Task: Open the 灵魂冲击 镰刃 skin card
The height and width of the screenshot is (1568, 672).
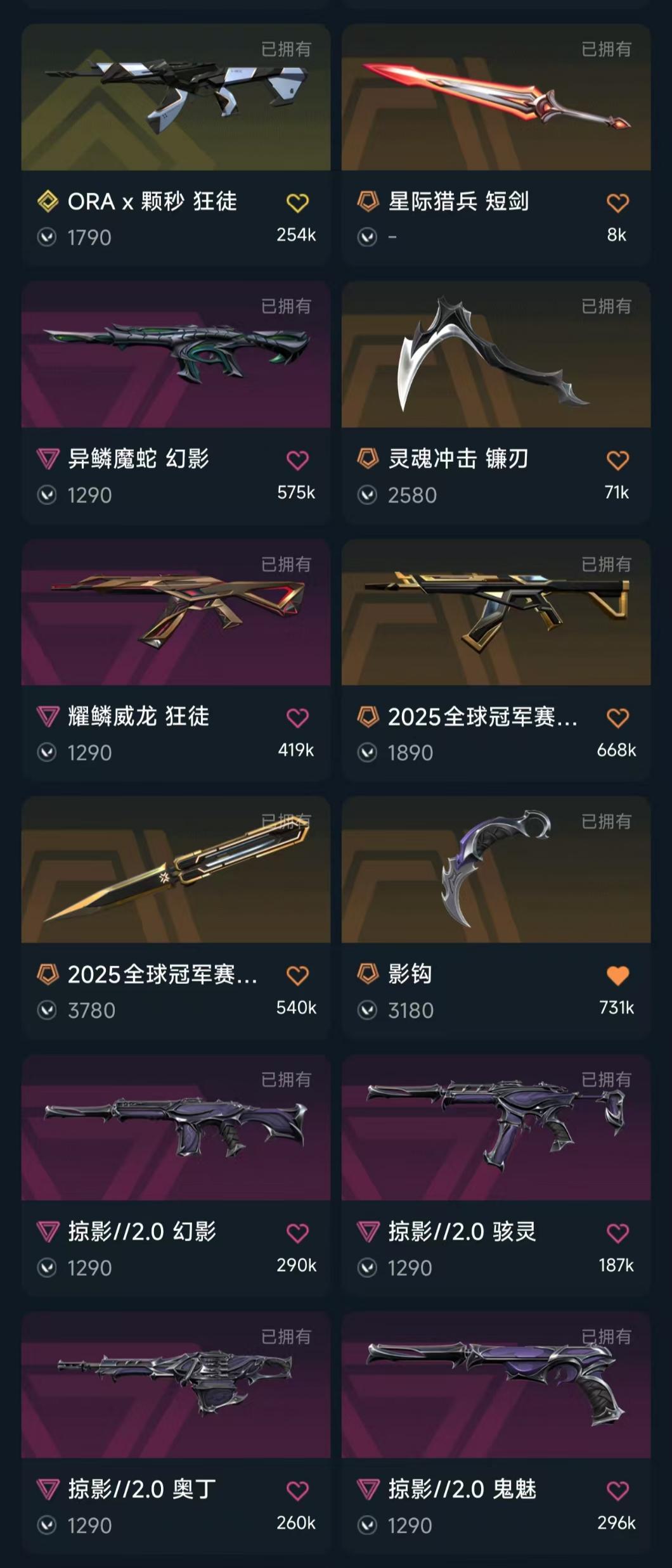Action: pos(496,355)
